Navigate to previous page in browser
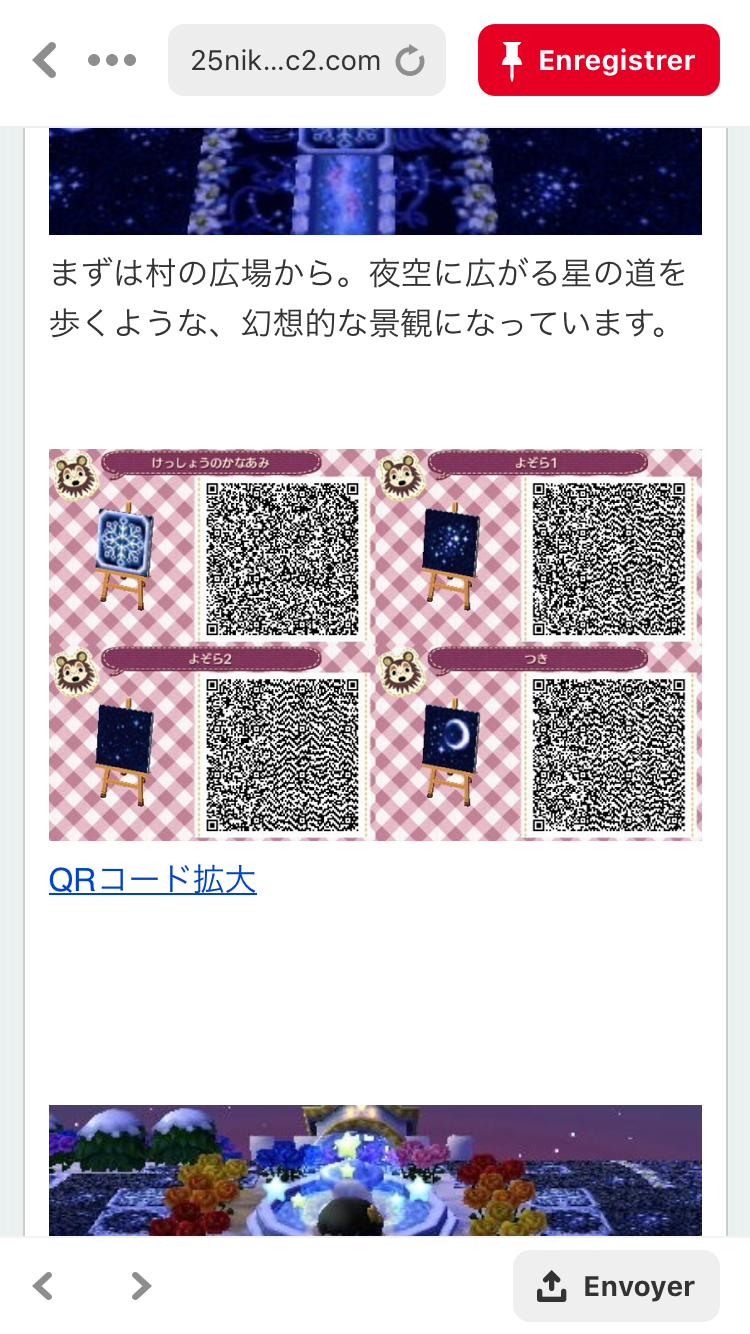 click(x=43, y=1285)
